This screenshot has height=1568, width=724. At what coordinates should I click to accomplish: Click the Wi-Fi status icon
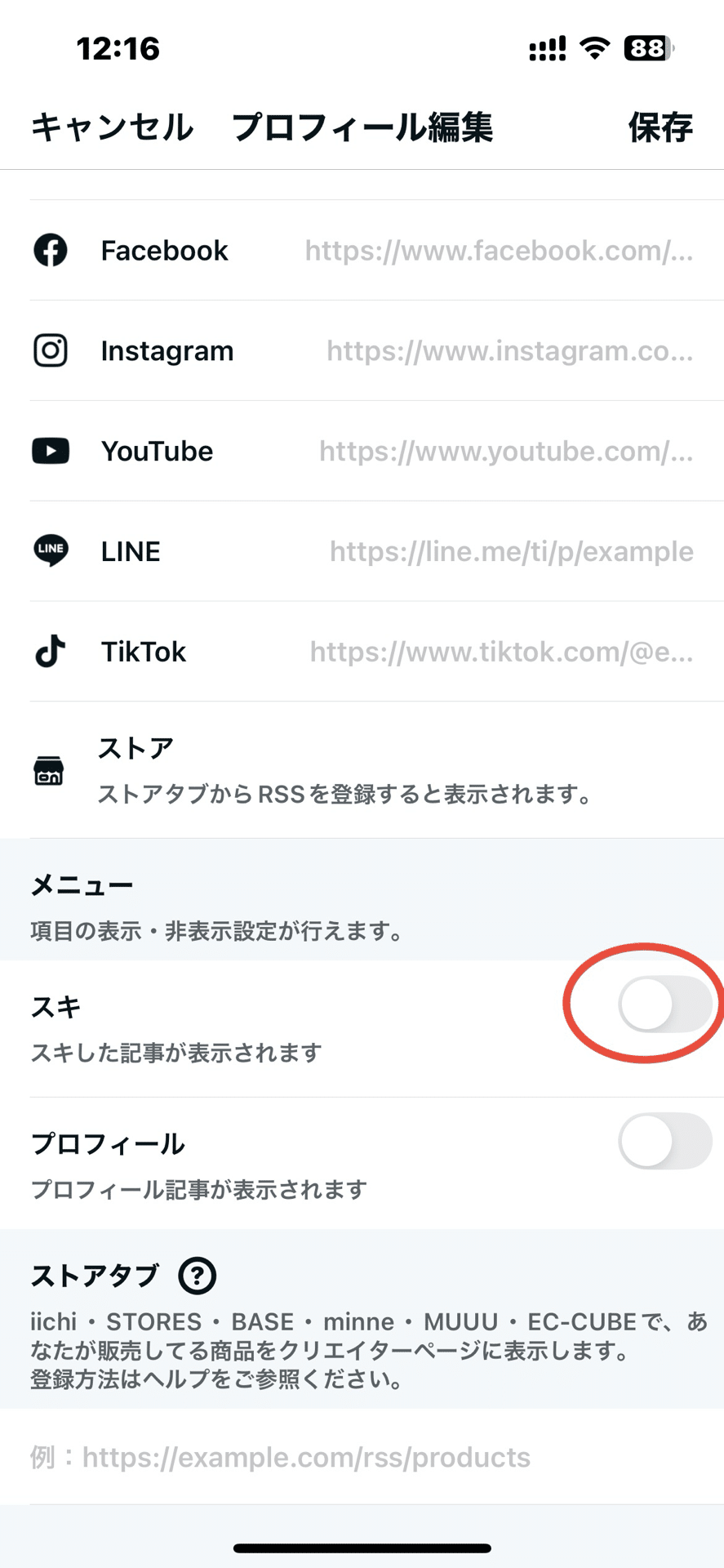595,47
